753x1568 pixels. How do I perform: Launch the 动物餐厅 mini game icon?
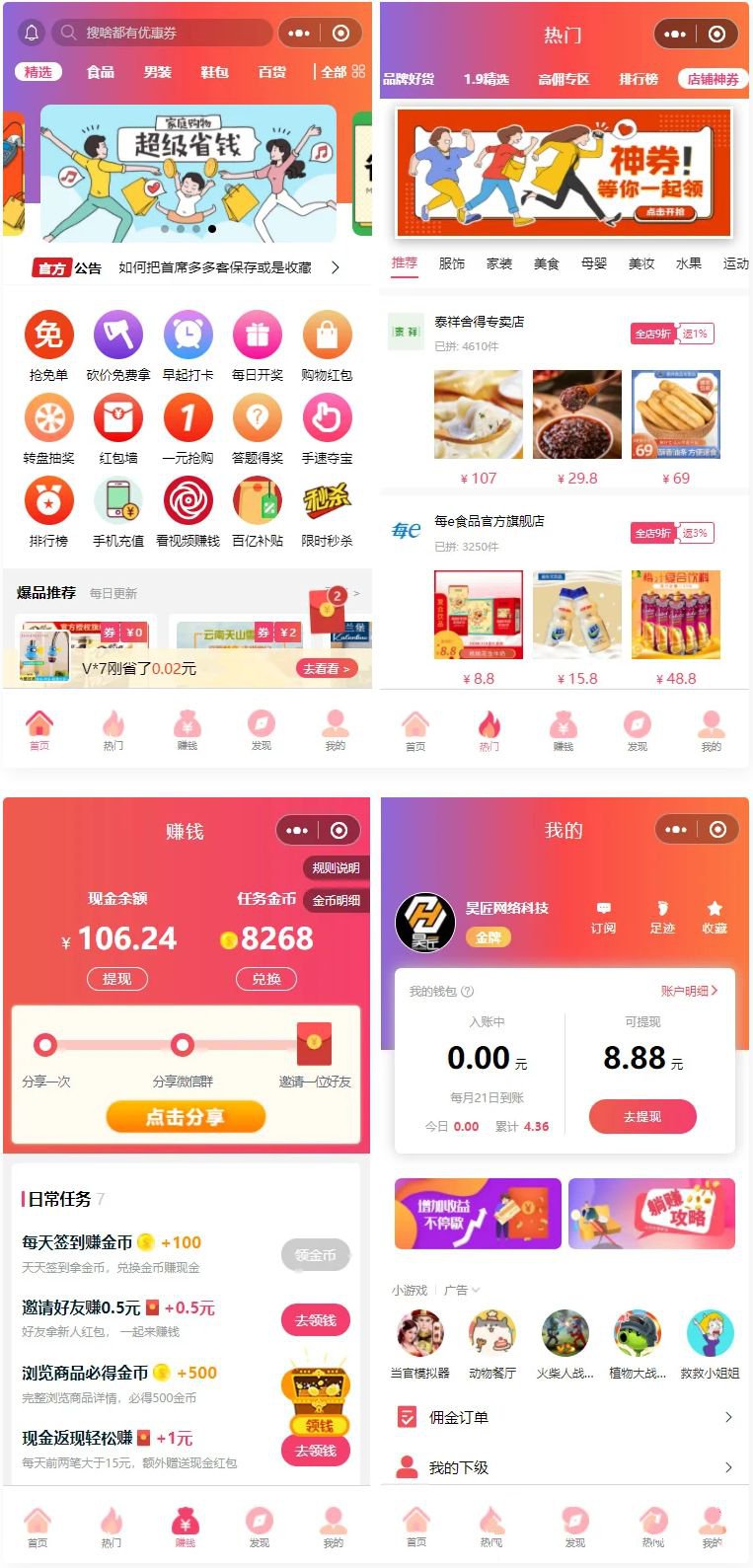coord(490,1331)
